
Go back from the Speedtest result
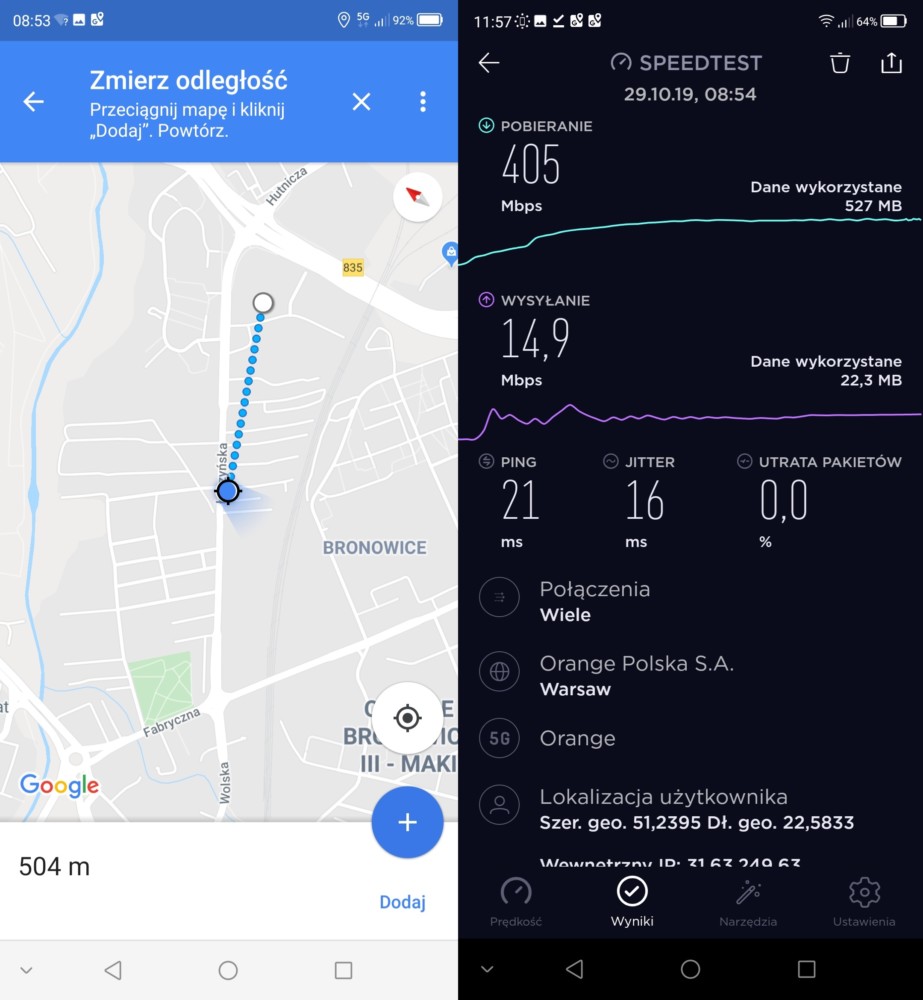click(488, 63)
